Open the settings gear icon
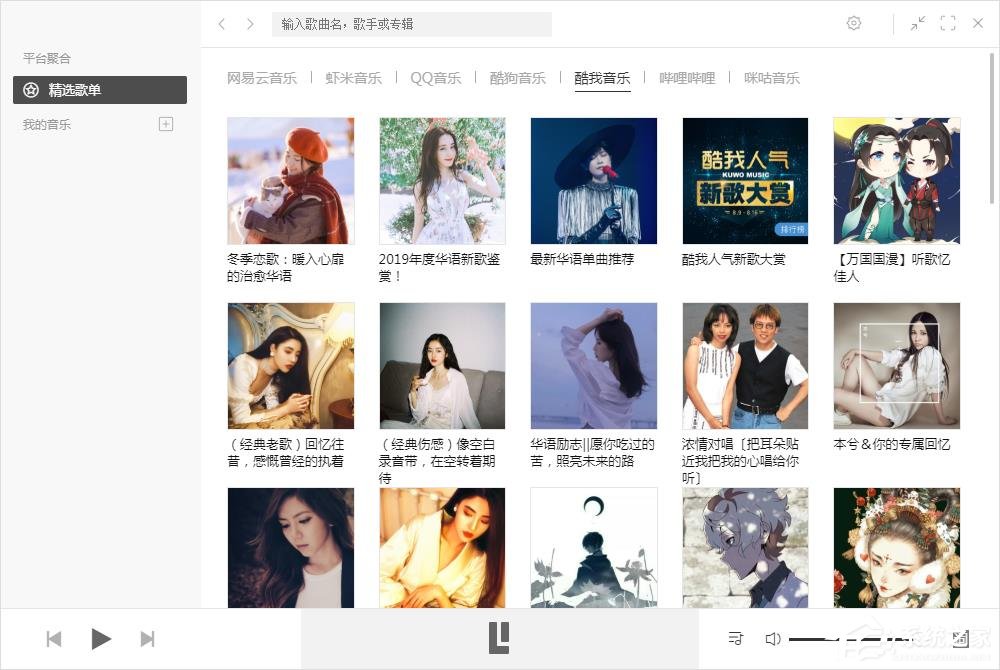The image size is (1000, 670). coord(853,23)
